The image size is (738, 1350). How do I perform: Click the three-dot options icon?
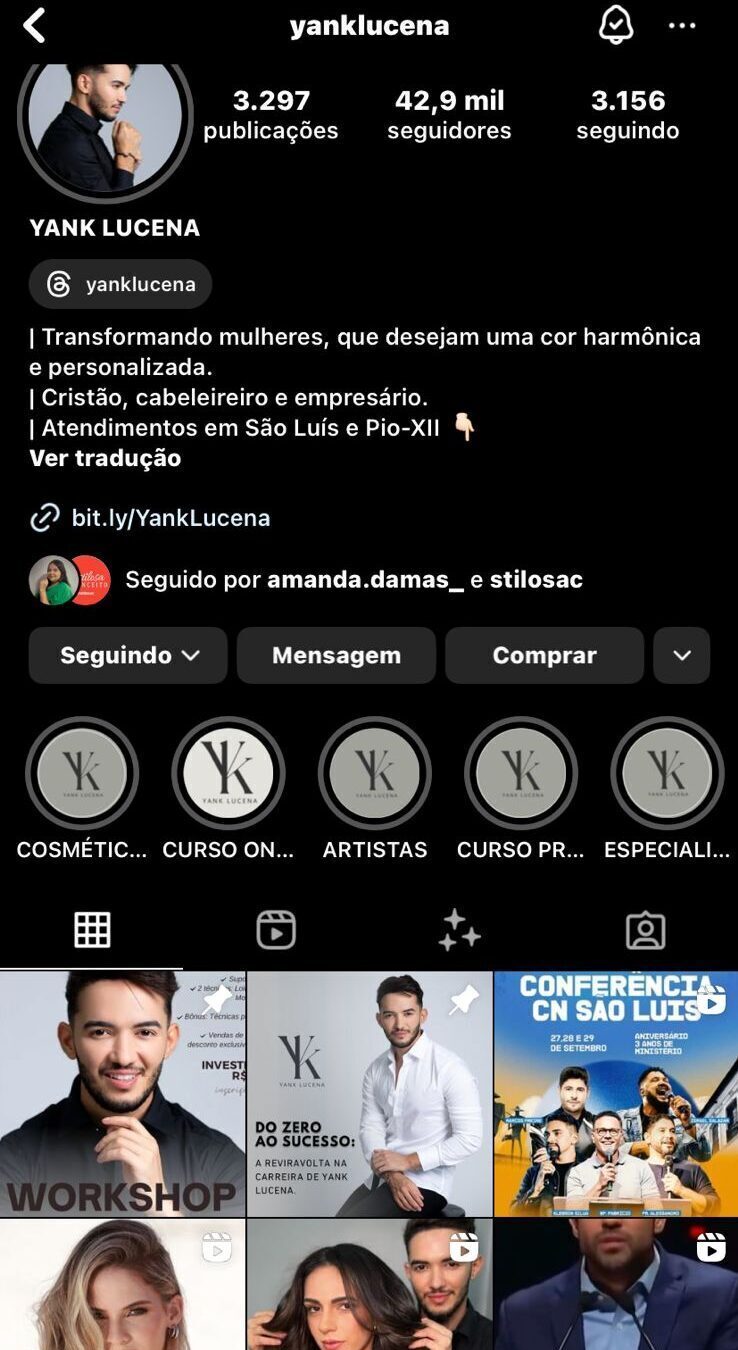pos(684,25)
